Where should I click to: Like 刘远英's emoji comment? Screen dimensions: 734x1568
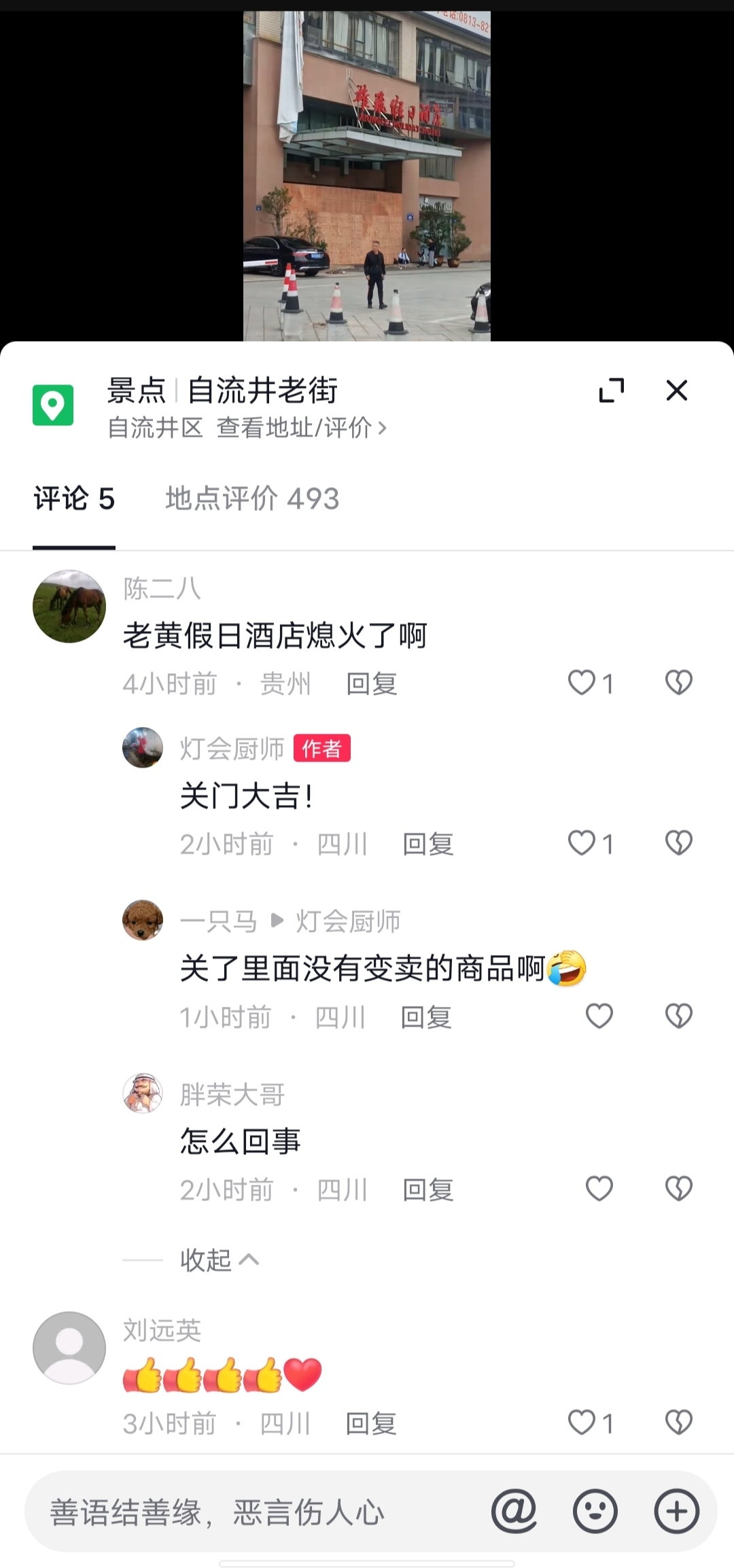coord(582,1423)
